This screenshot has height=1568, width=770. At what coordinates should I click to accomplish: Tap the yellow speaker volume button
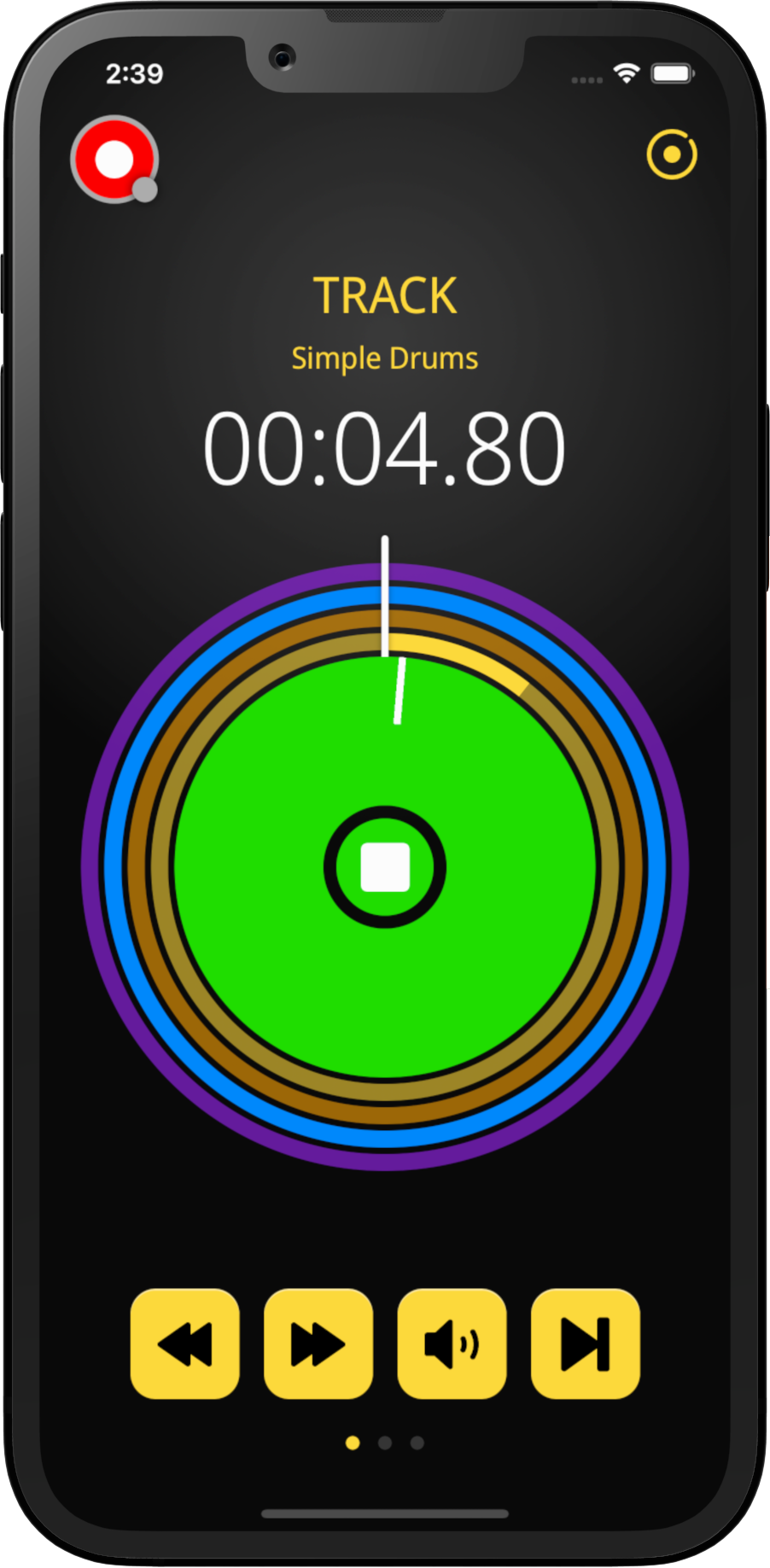pos(452,1344)
